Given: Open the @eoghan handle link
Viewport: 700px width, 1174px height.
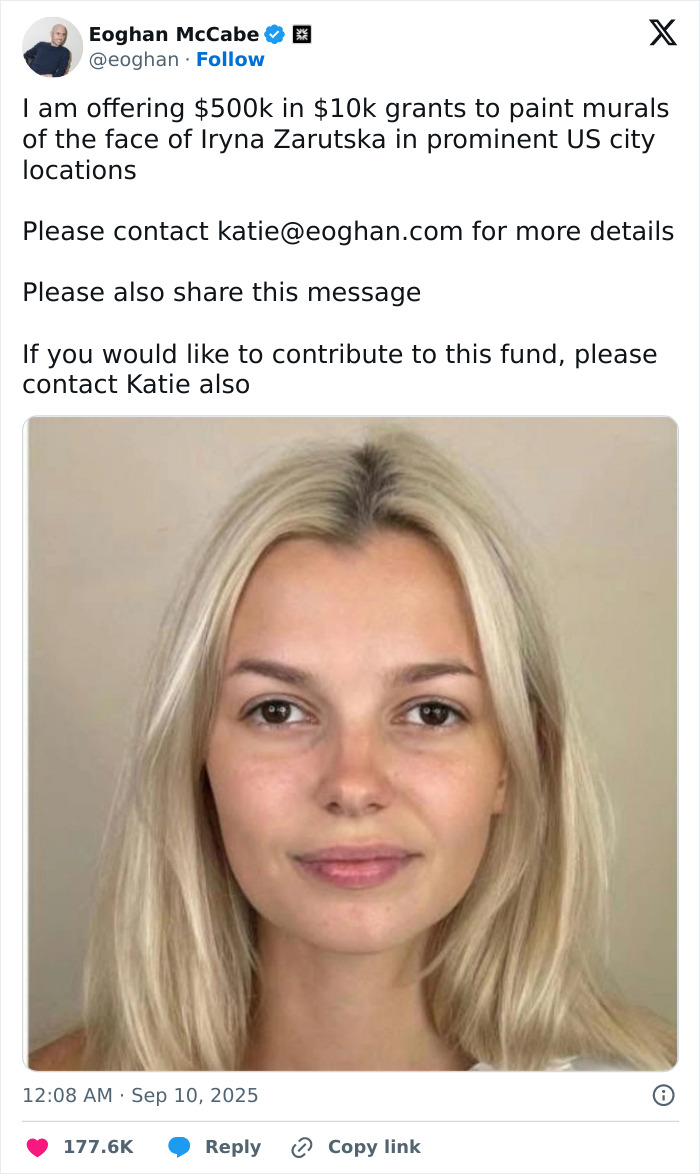Looking at the screenshot, I should click(133, 60).
